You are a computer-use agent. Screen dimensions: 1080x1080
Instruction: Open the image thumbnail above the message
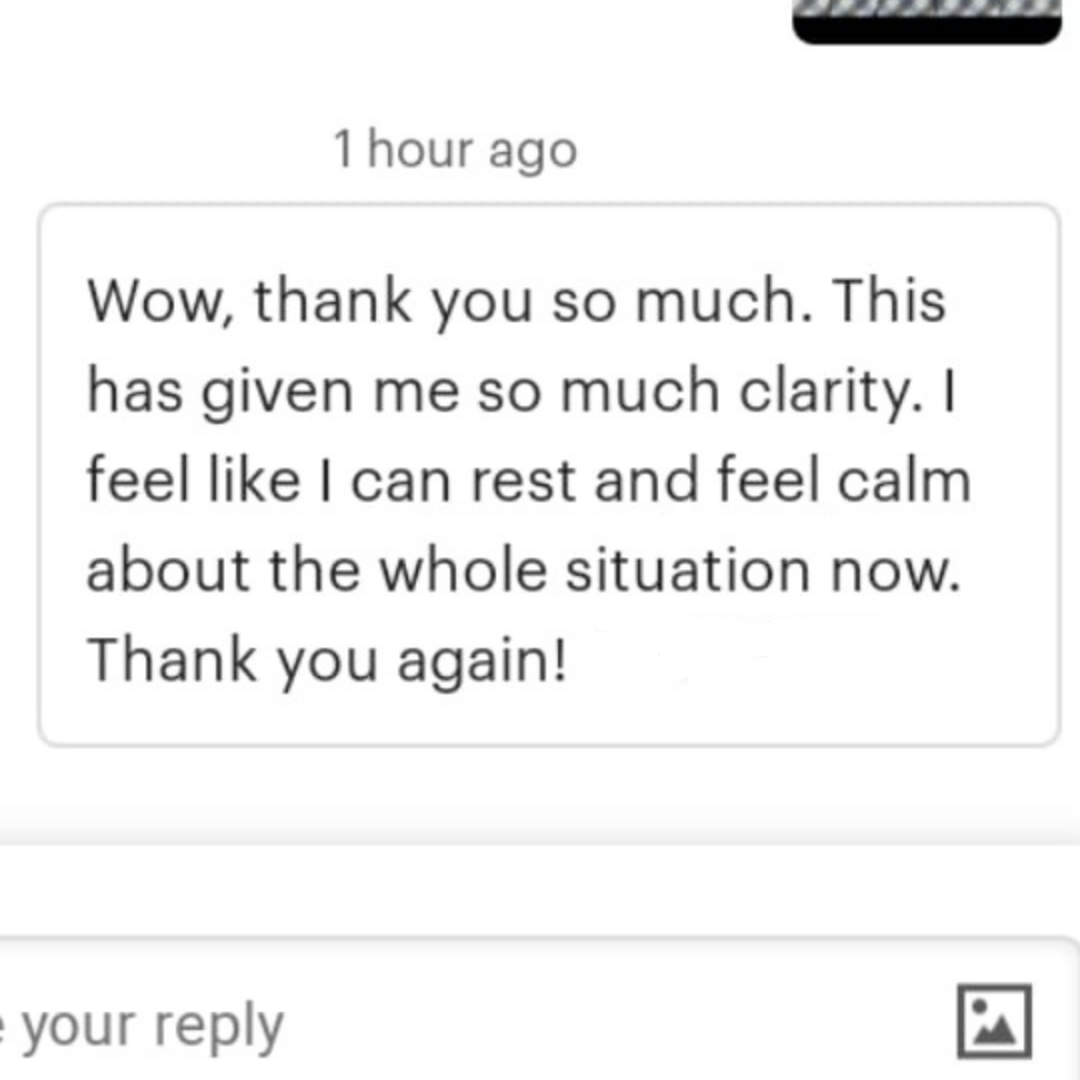tap(926, 20)
